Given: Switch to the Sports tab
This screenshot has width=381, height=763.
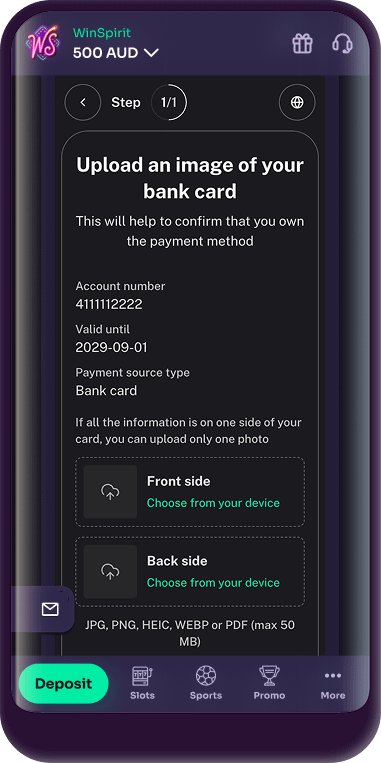Looking at the screenshot, I should click(x=206, y=683).
